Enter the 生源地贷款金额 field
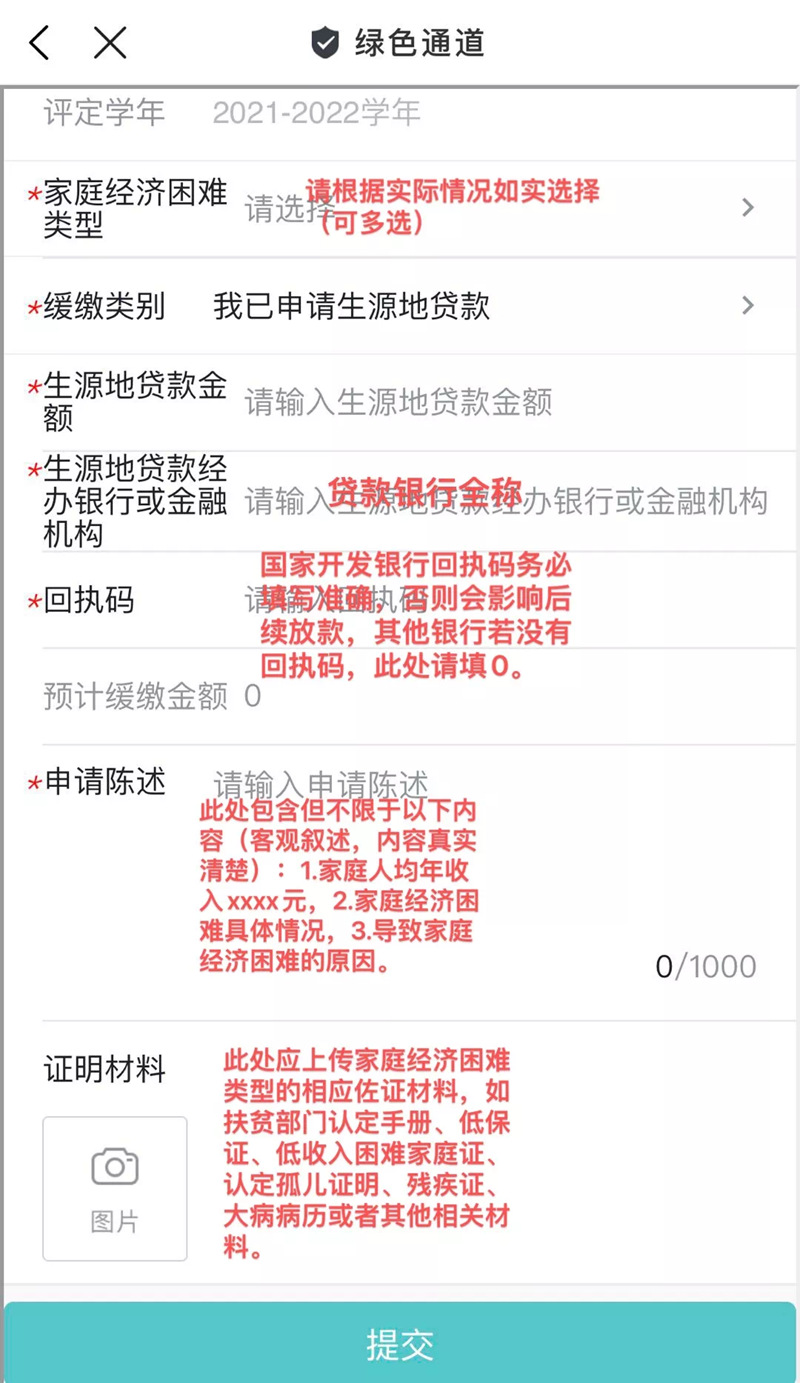Image resolution: width=800 pixels, height=1383 pixels. [x=507, y=402]
